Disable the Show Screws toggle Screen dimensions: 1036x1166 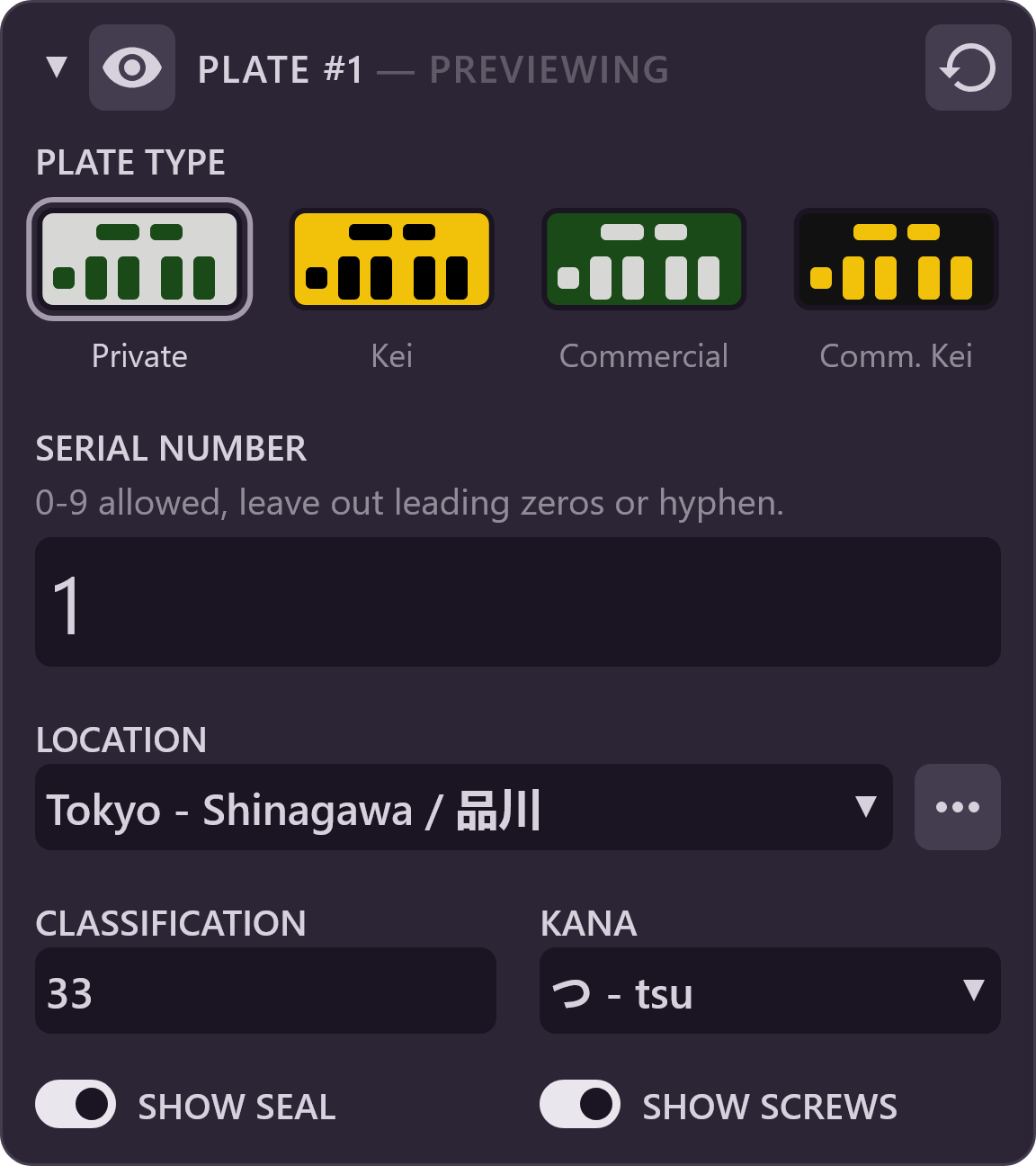point(580,1105)
